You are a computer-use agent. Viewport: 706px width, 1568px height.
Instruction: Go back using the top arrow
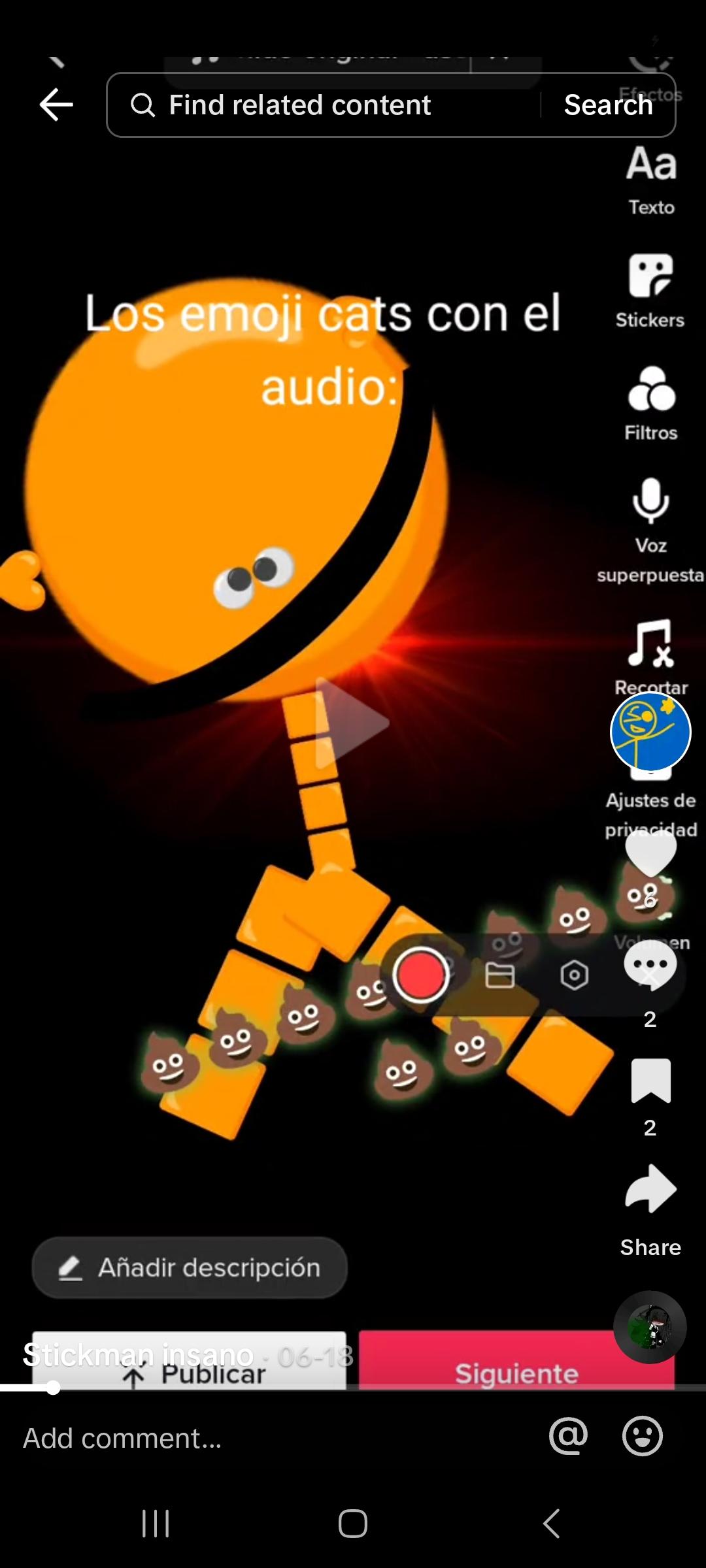(x=56, y=105)
